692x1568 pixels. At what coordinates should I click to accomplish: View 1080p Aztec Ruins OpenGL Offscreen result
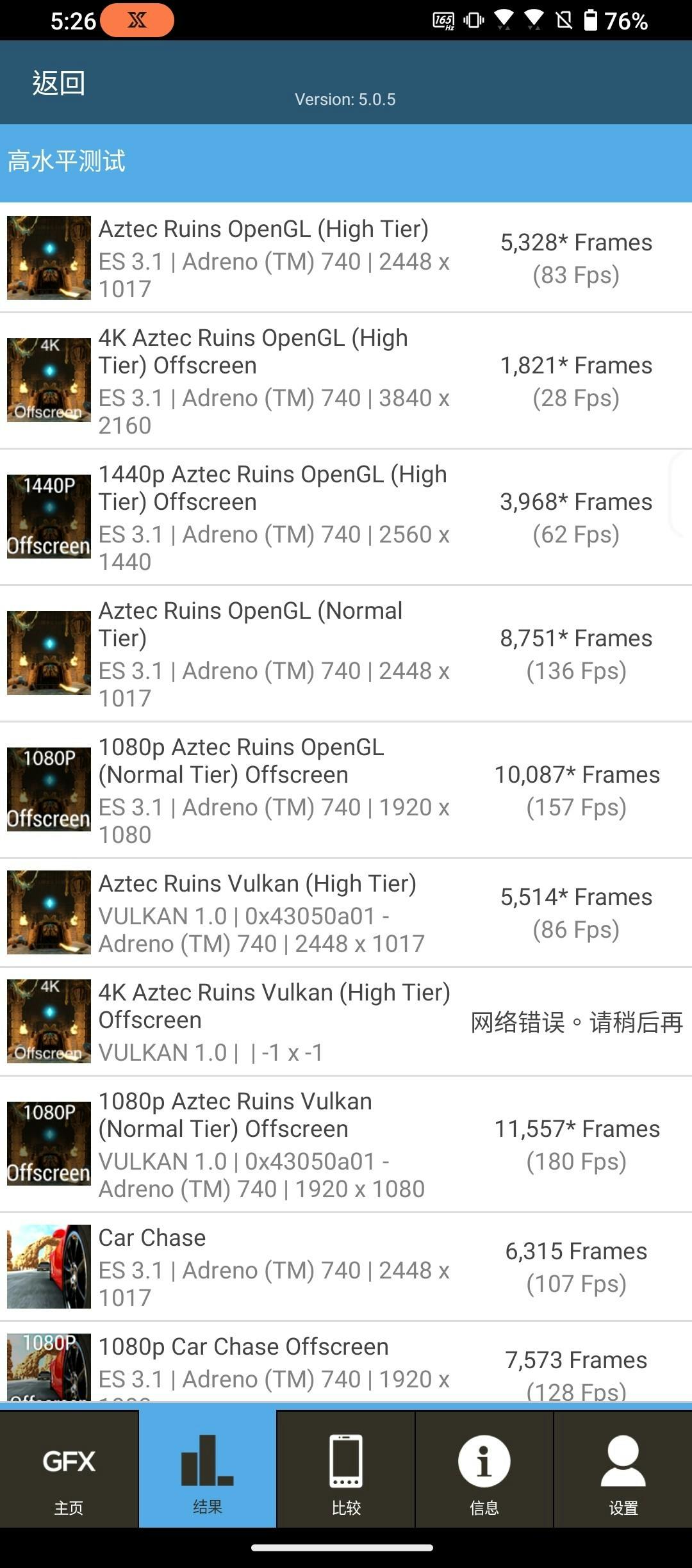tap(346, 790)
